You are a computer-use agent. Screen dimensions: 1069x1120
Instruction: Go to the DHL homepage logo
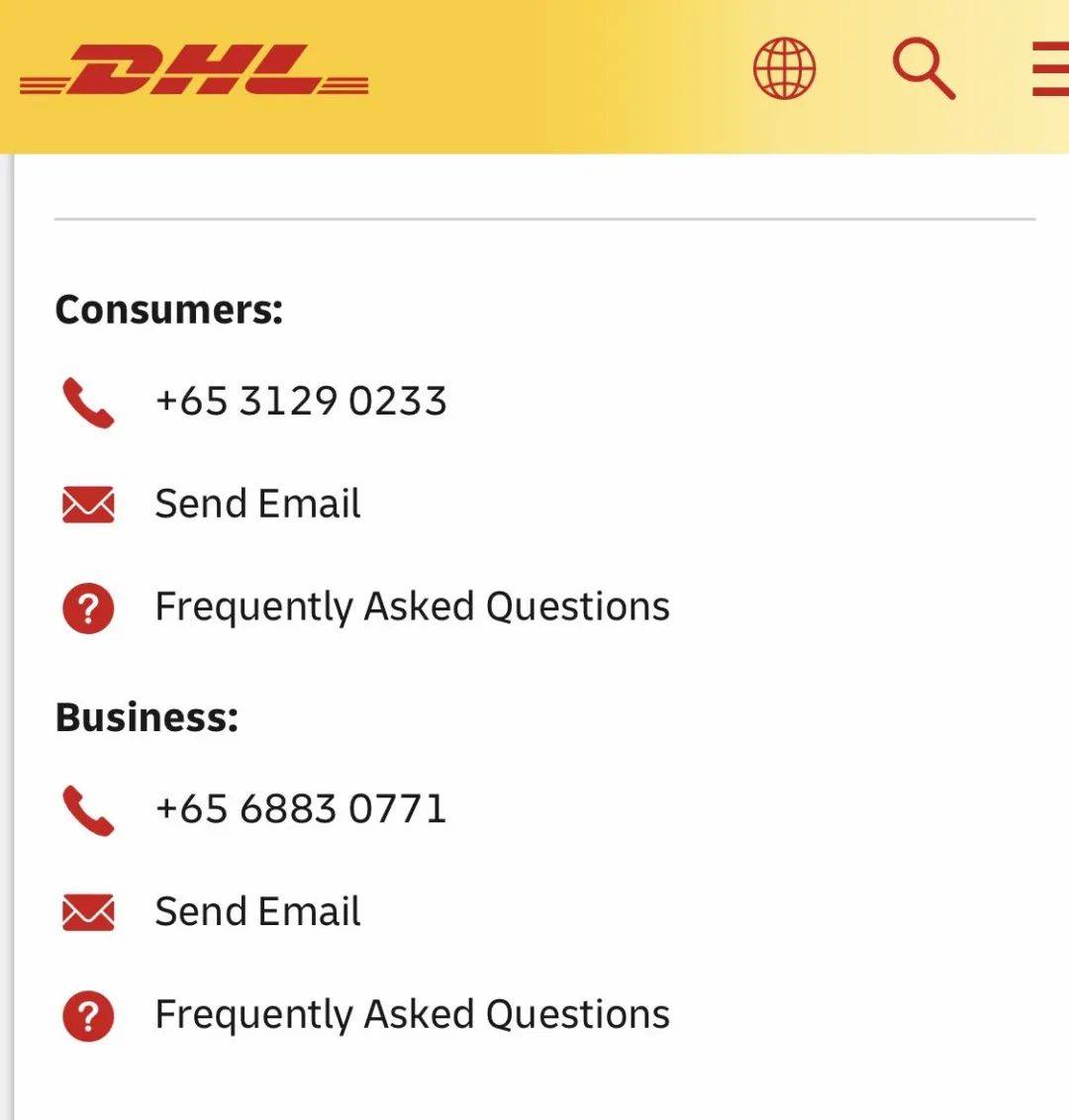tap(194, 71)
